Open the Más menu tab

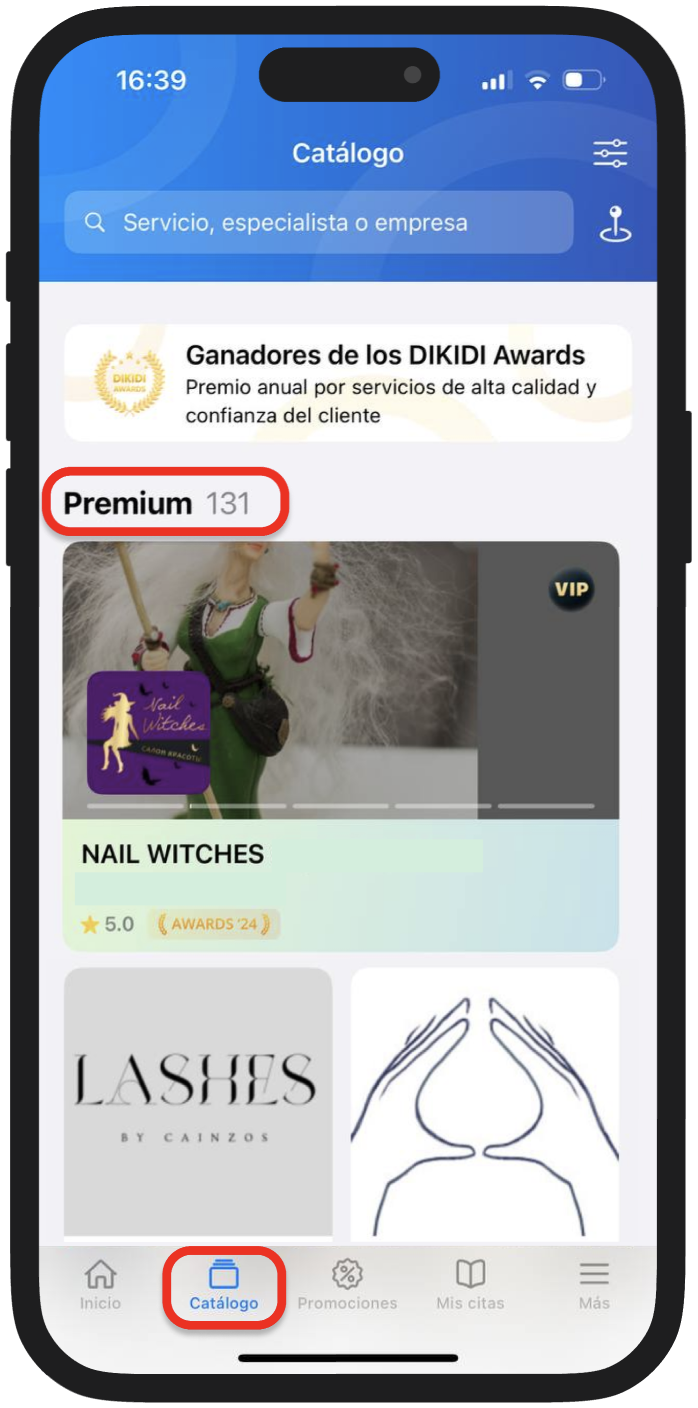(594, 1285)
